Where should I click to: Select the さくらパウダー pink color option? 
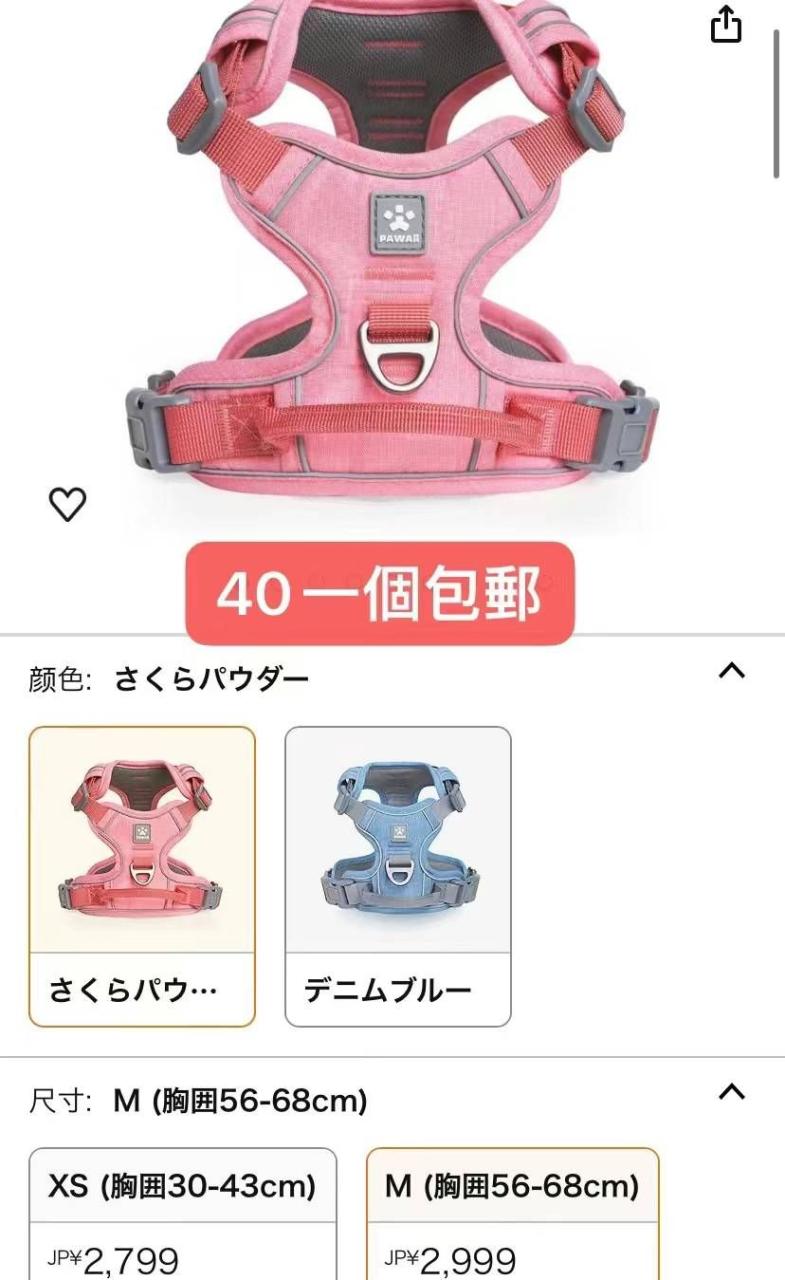142,876
